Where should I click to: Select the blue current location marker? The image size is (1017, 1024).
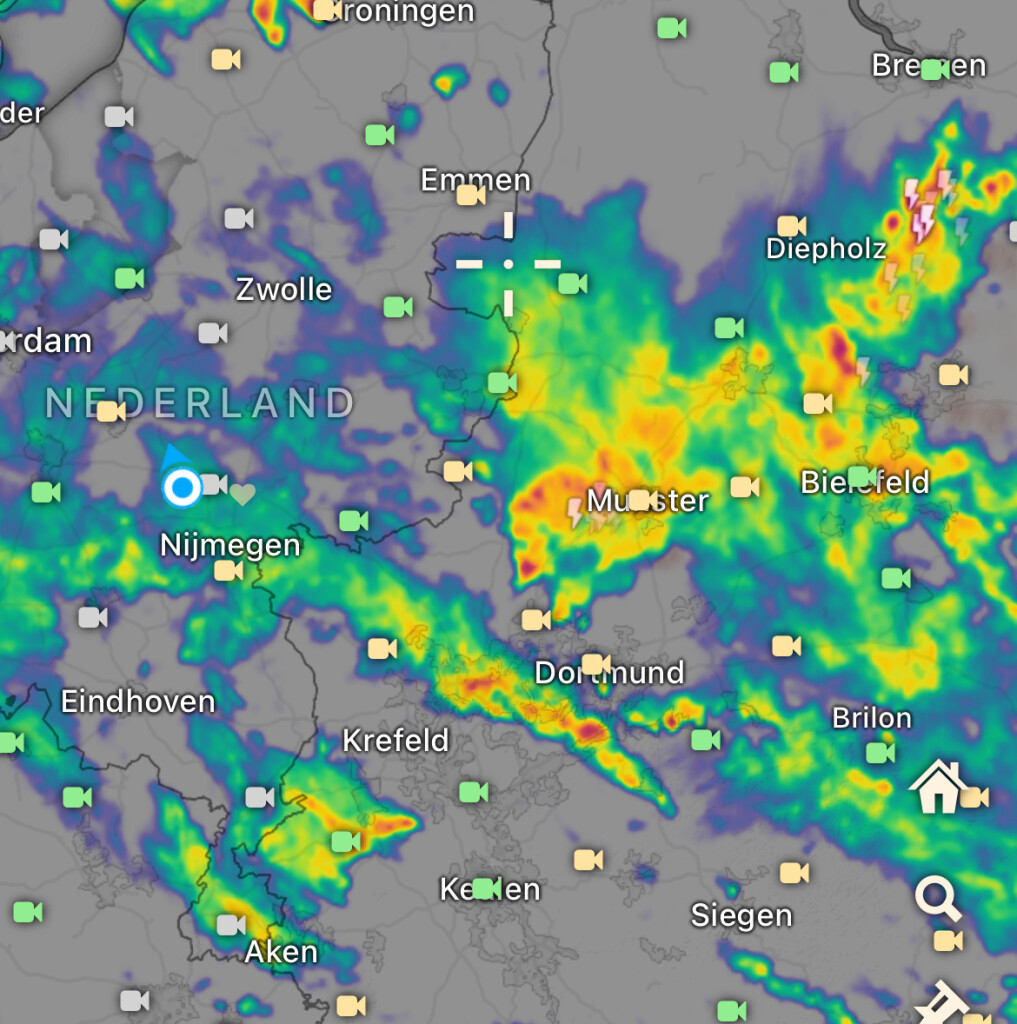[182, 488]
